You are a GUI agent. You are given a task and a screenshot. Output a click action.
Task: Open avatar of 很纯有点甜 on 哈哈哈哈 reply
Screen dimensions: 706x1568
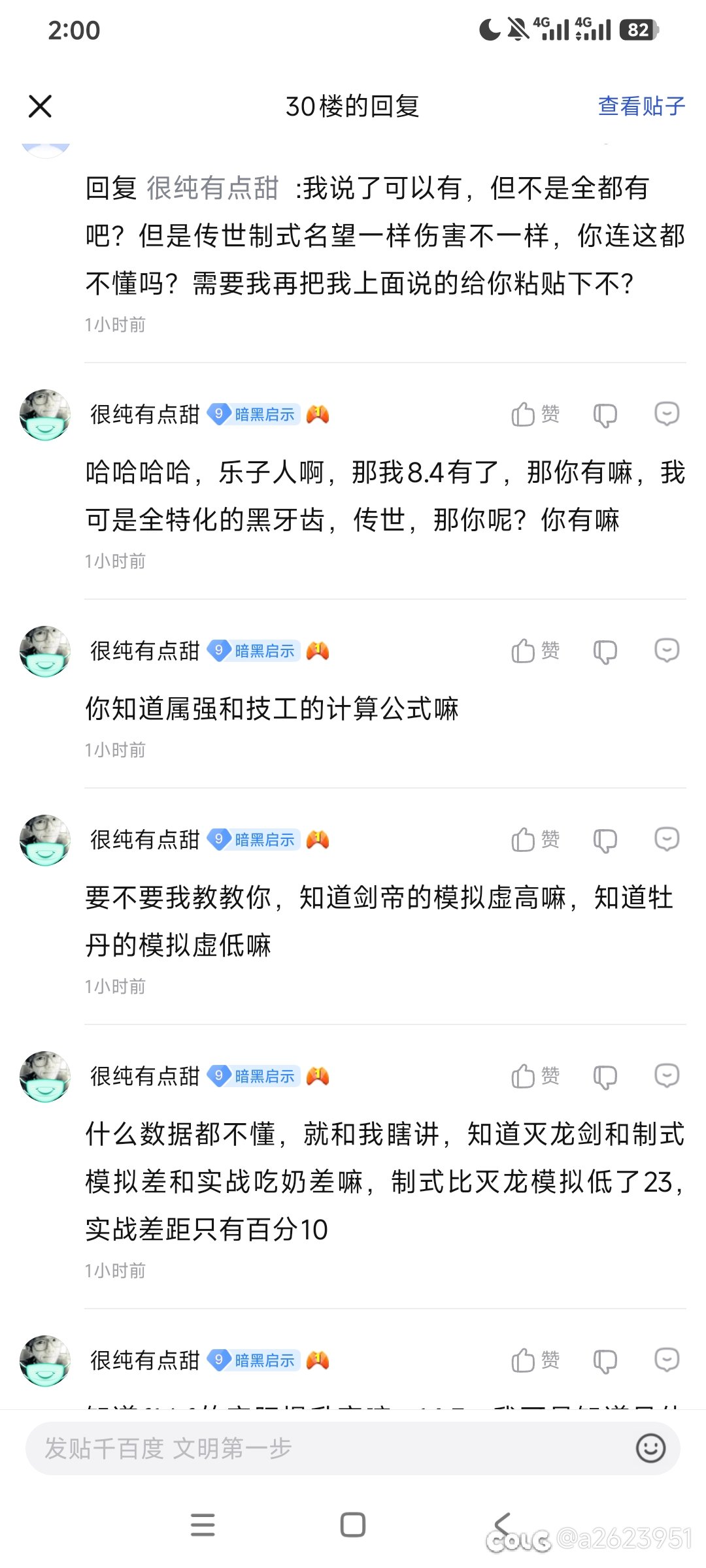[45, 415]
